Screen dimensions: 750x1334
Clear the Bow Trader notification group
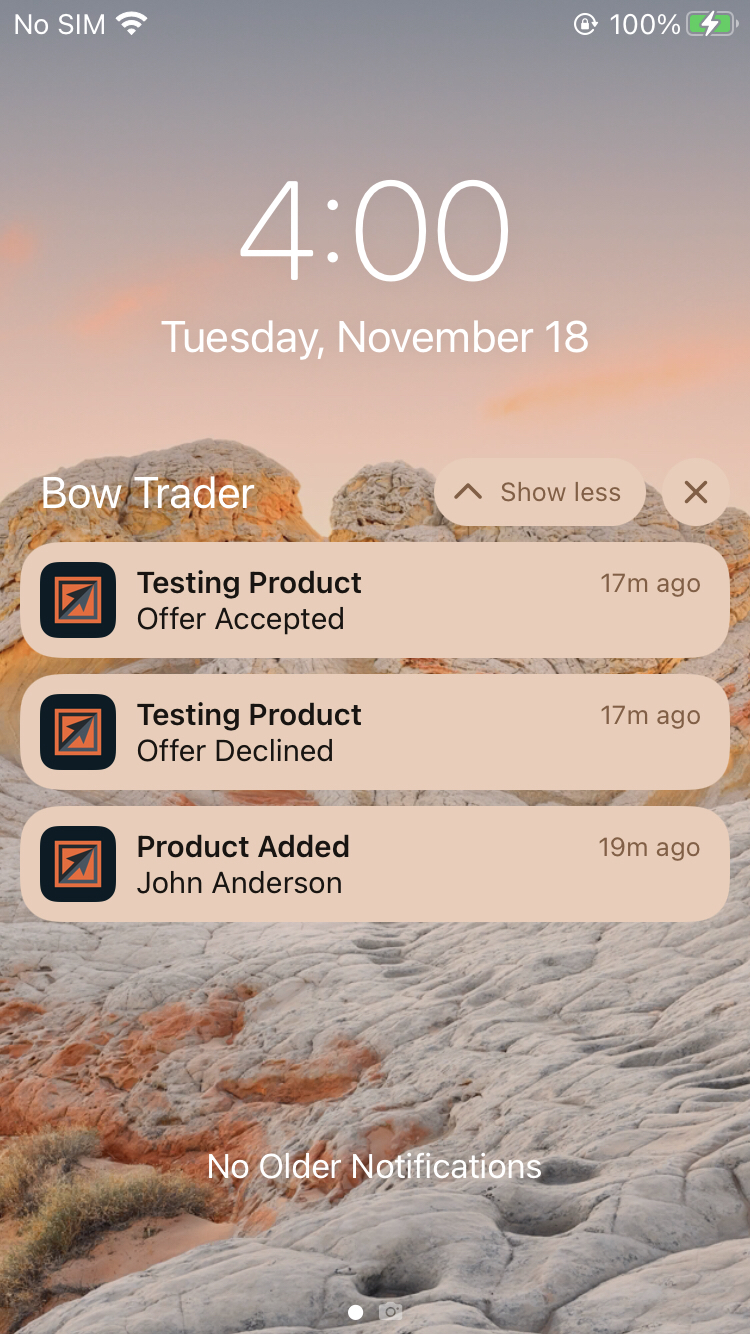[696, 492]
